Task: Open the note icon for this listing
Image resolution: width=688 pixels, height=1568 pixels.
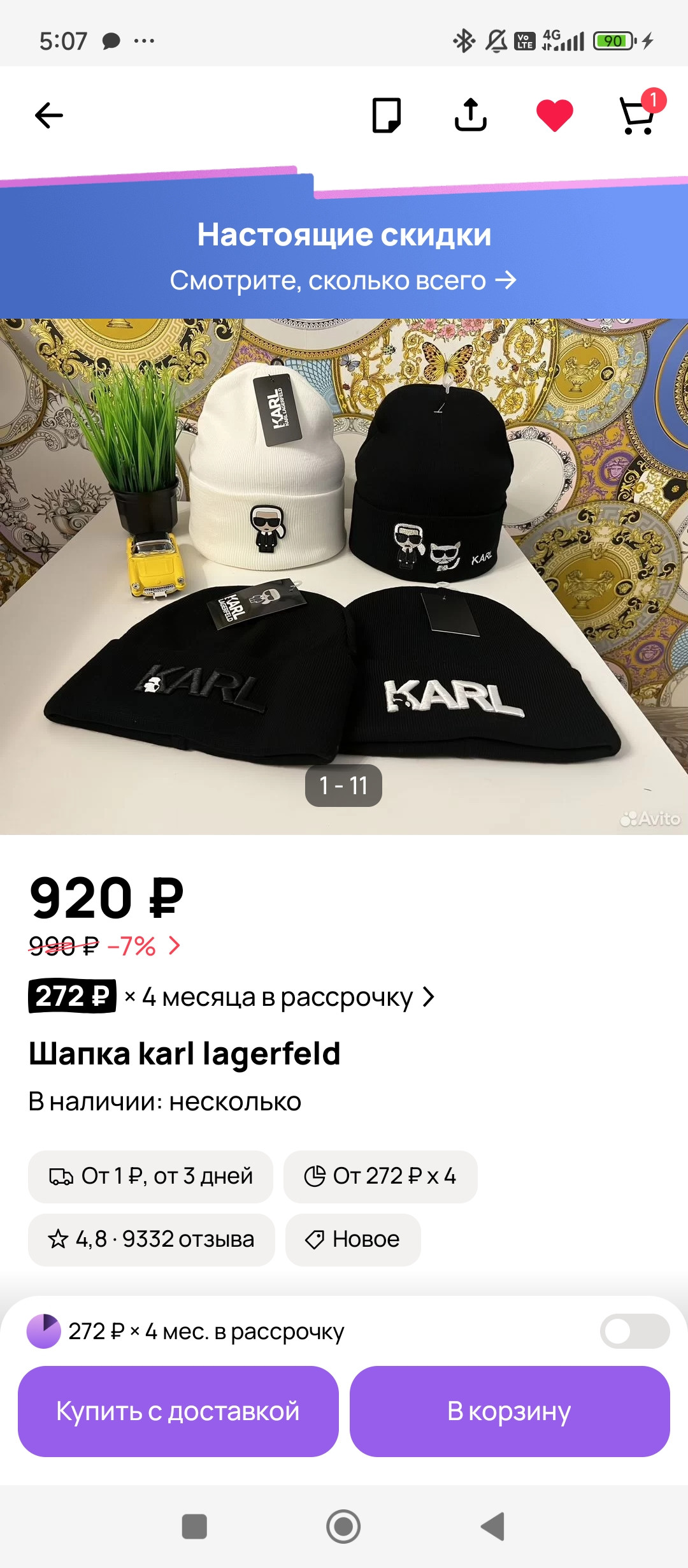Action: (387, 115)
